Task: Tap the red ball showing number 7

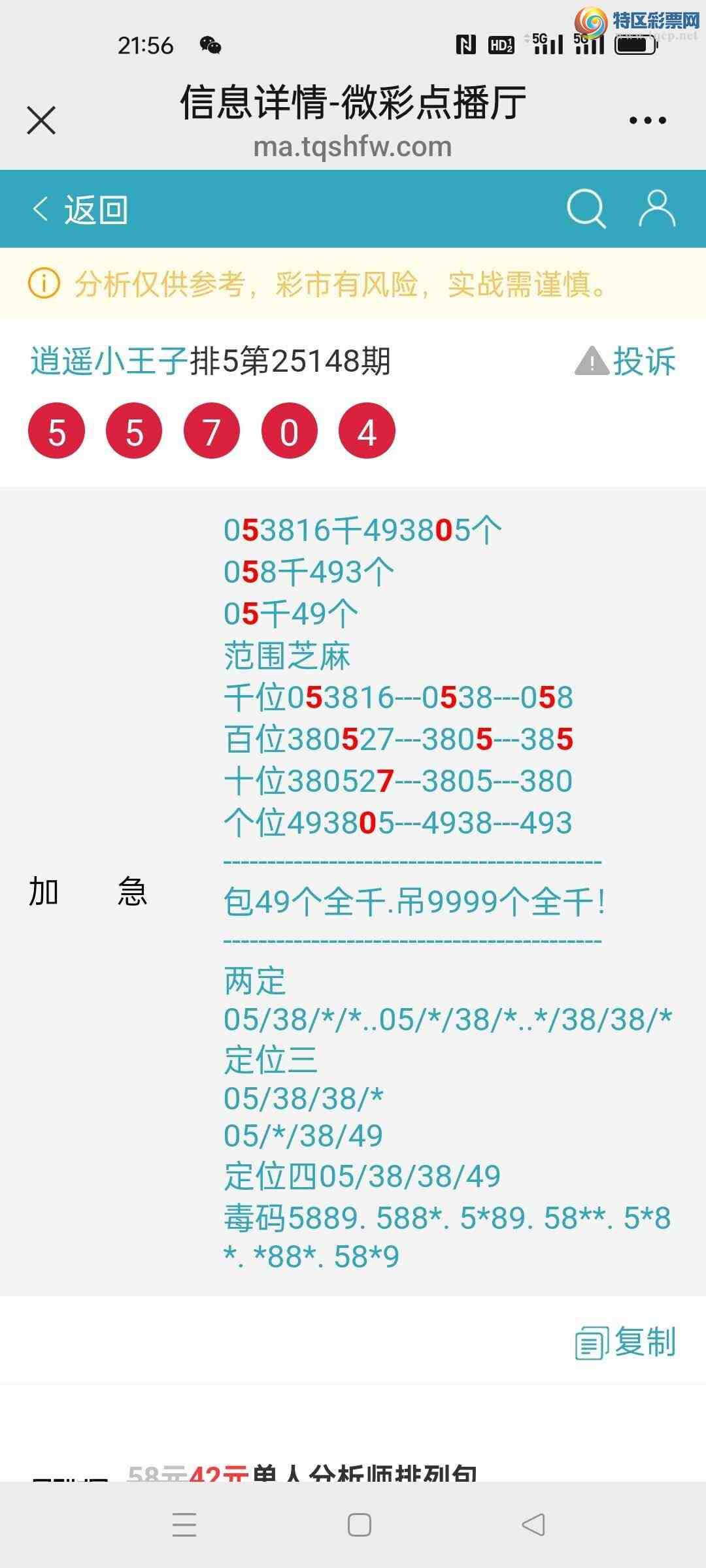Action: 211,431
